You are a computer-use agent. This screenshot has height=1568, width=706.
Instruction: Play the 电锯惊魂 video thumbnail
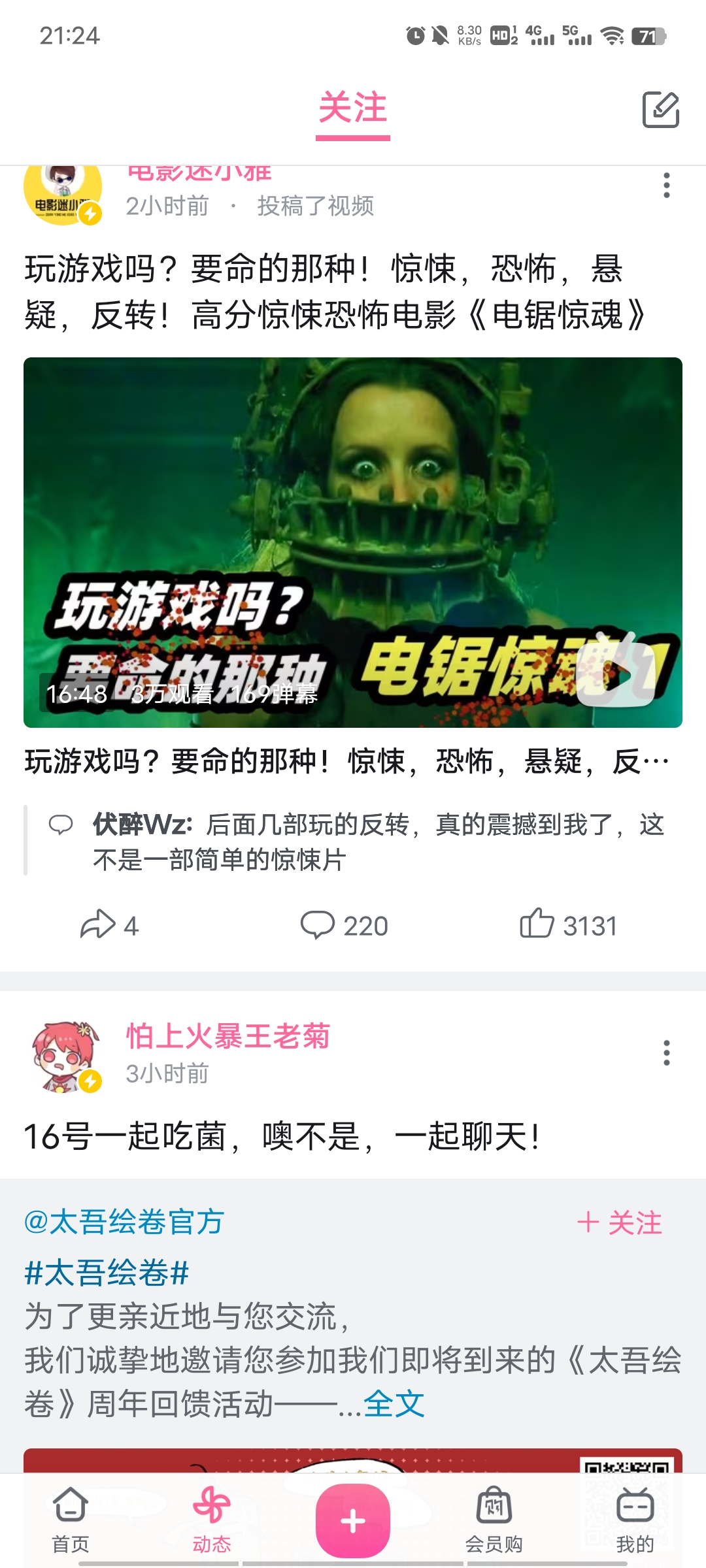click(x=353, y=542)
